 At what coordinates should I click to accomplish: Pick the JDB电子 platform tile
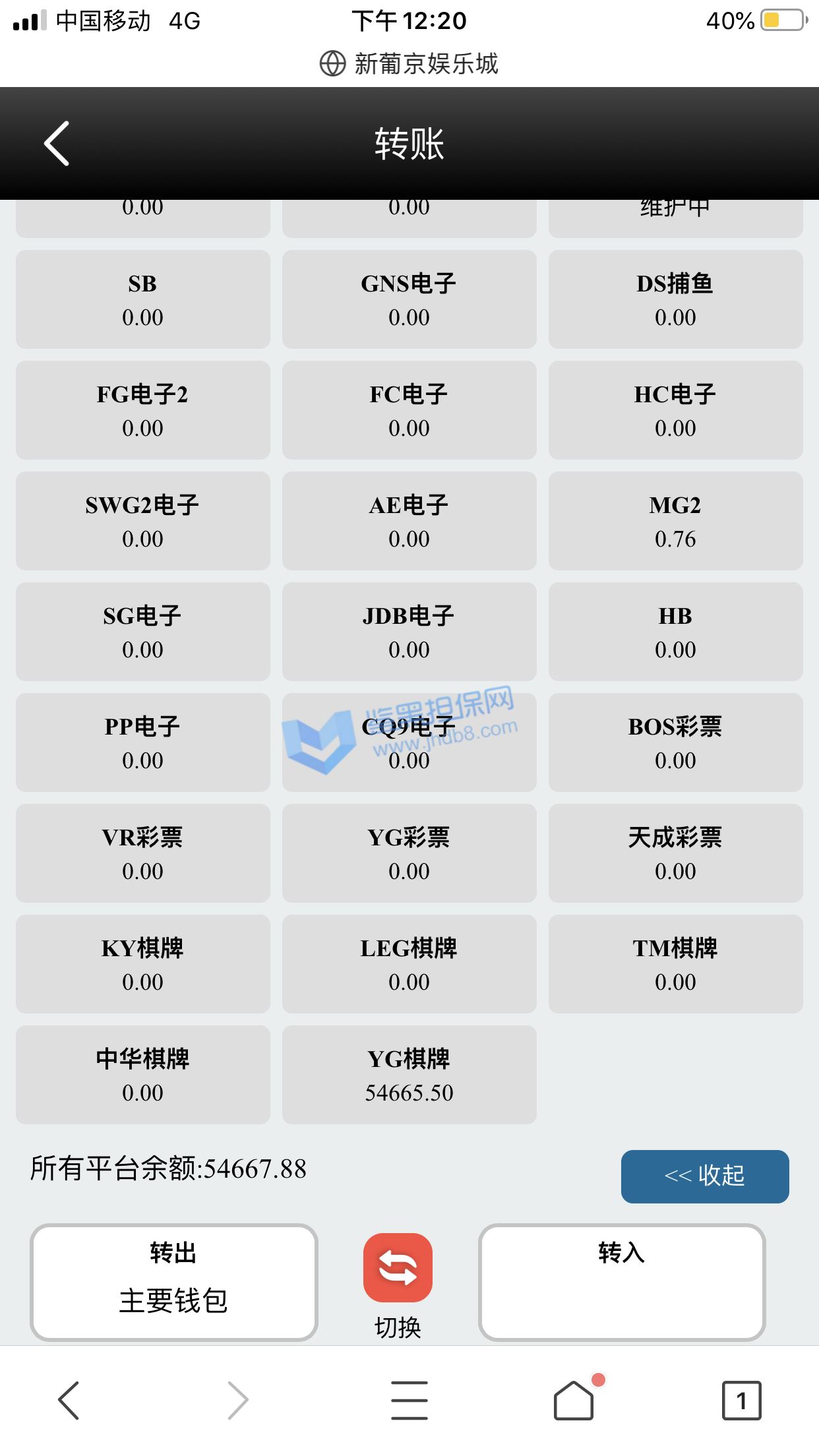pyautogui.click(x=409, y=631)
